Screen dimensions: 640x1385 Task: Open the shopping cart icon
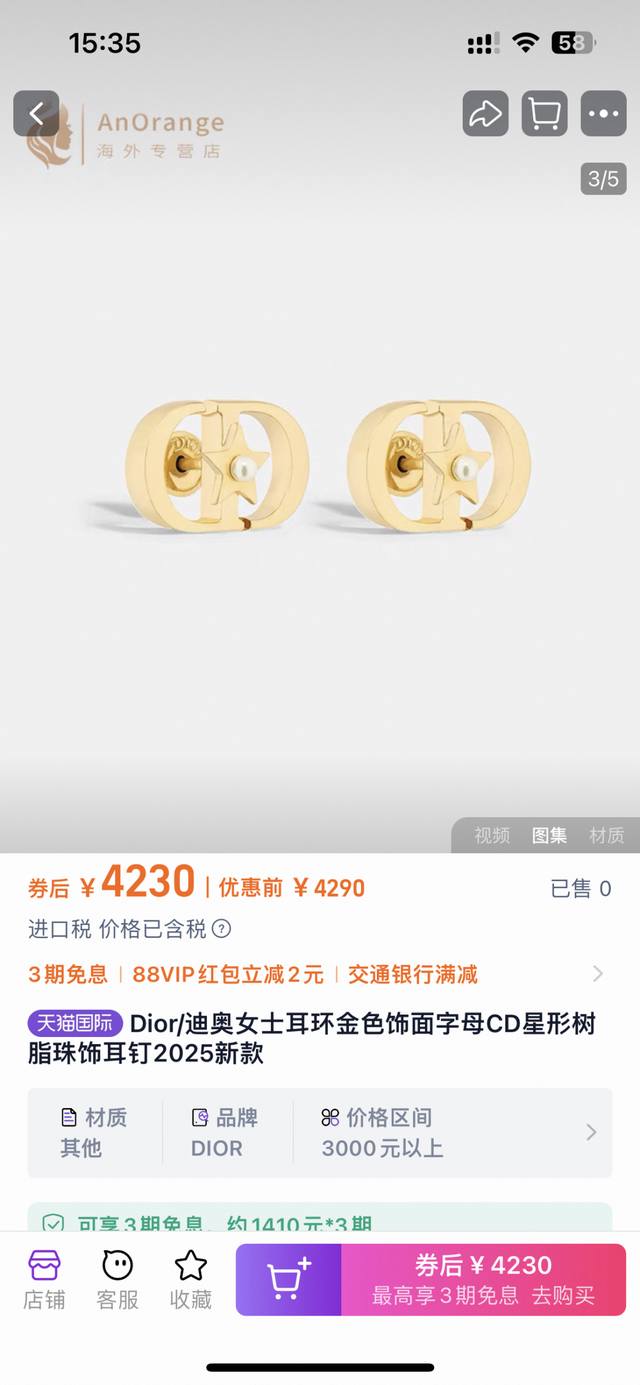pyautogui.click(x=544, y=114)
